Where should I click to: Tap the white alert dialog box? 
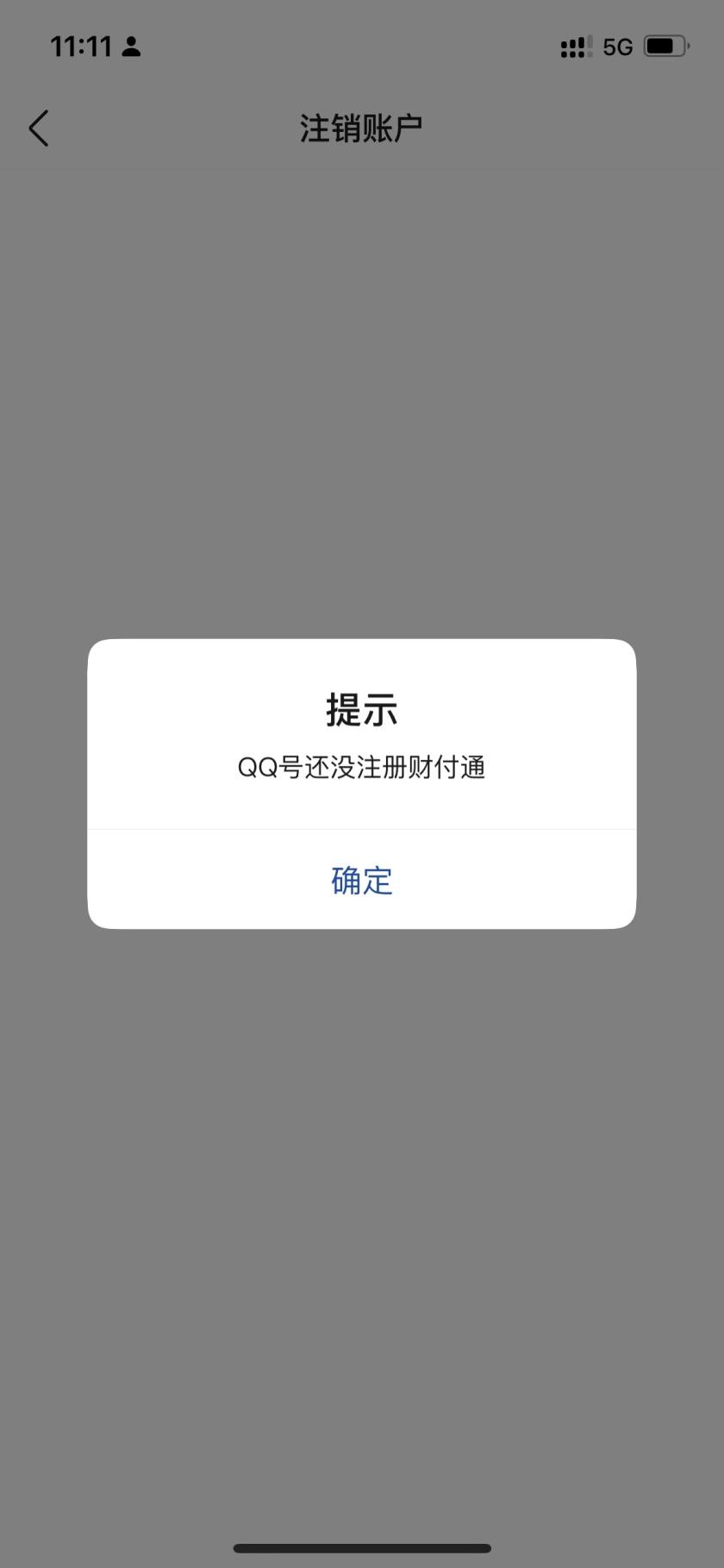tap(361, 783)
